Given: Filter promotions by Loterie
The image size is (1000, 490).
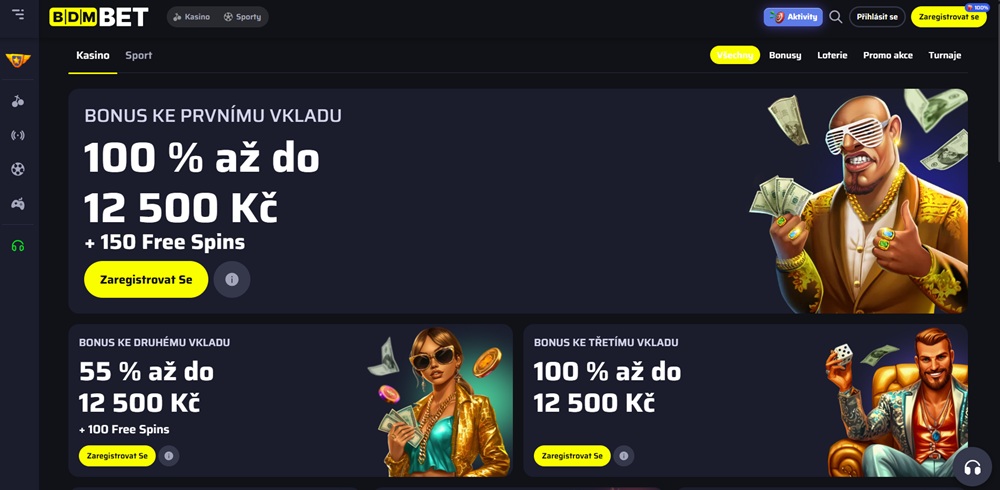Looking at the screenshot, I should point(832,55).
